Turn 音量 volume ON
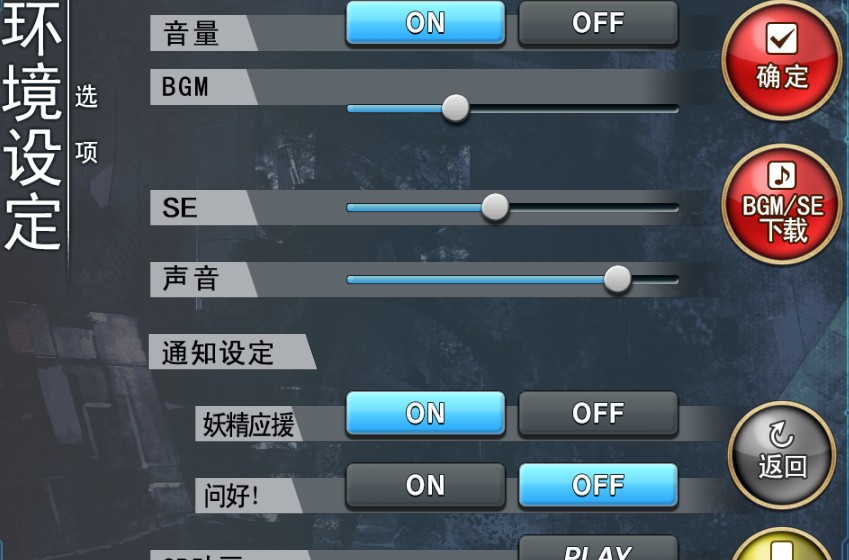The image size is (849, 560). 425,22
